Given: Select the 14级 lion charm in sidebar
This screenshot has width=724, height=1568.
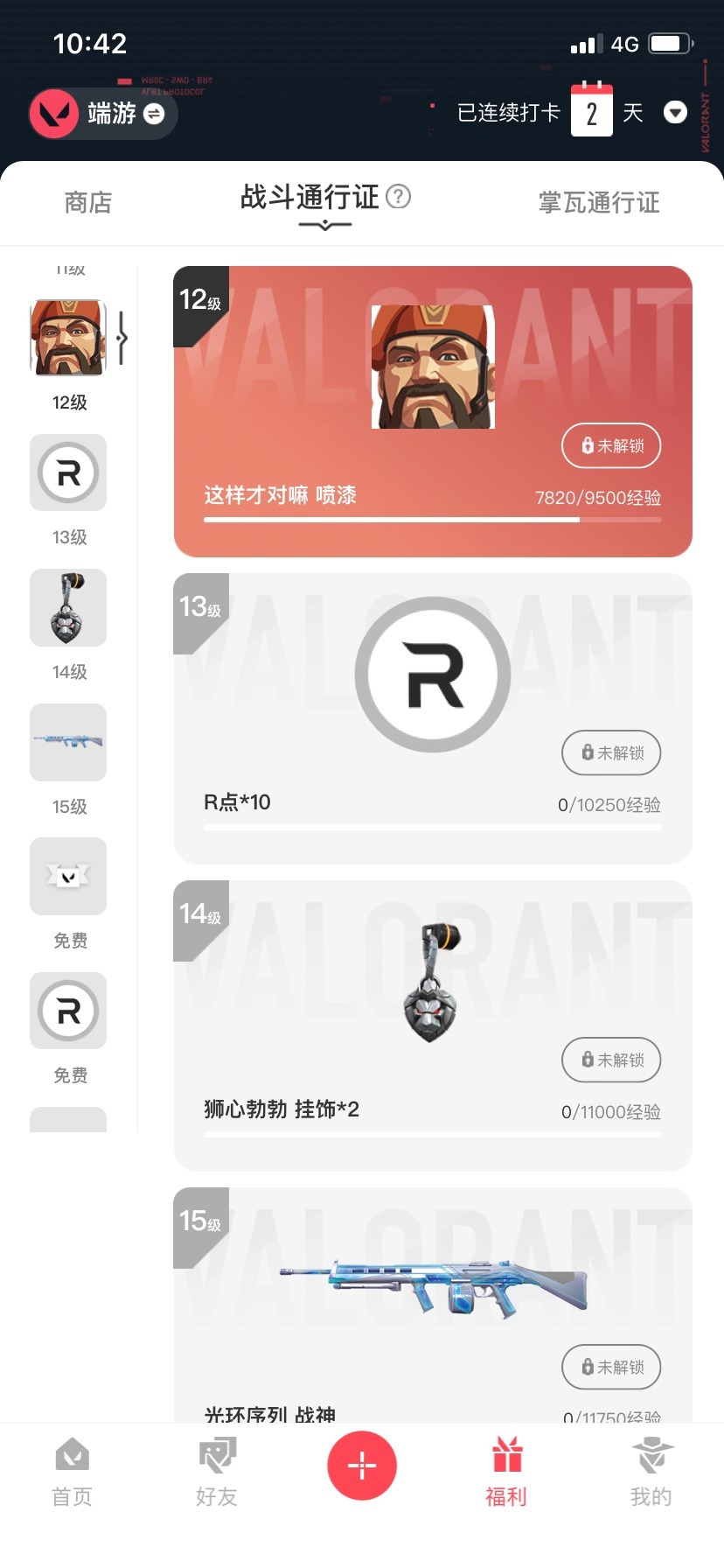Looking at the screenshot, I should (x=68, y=608).
